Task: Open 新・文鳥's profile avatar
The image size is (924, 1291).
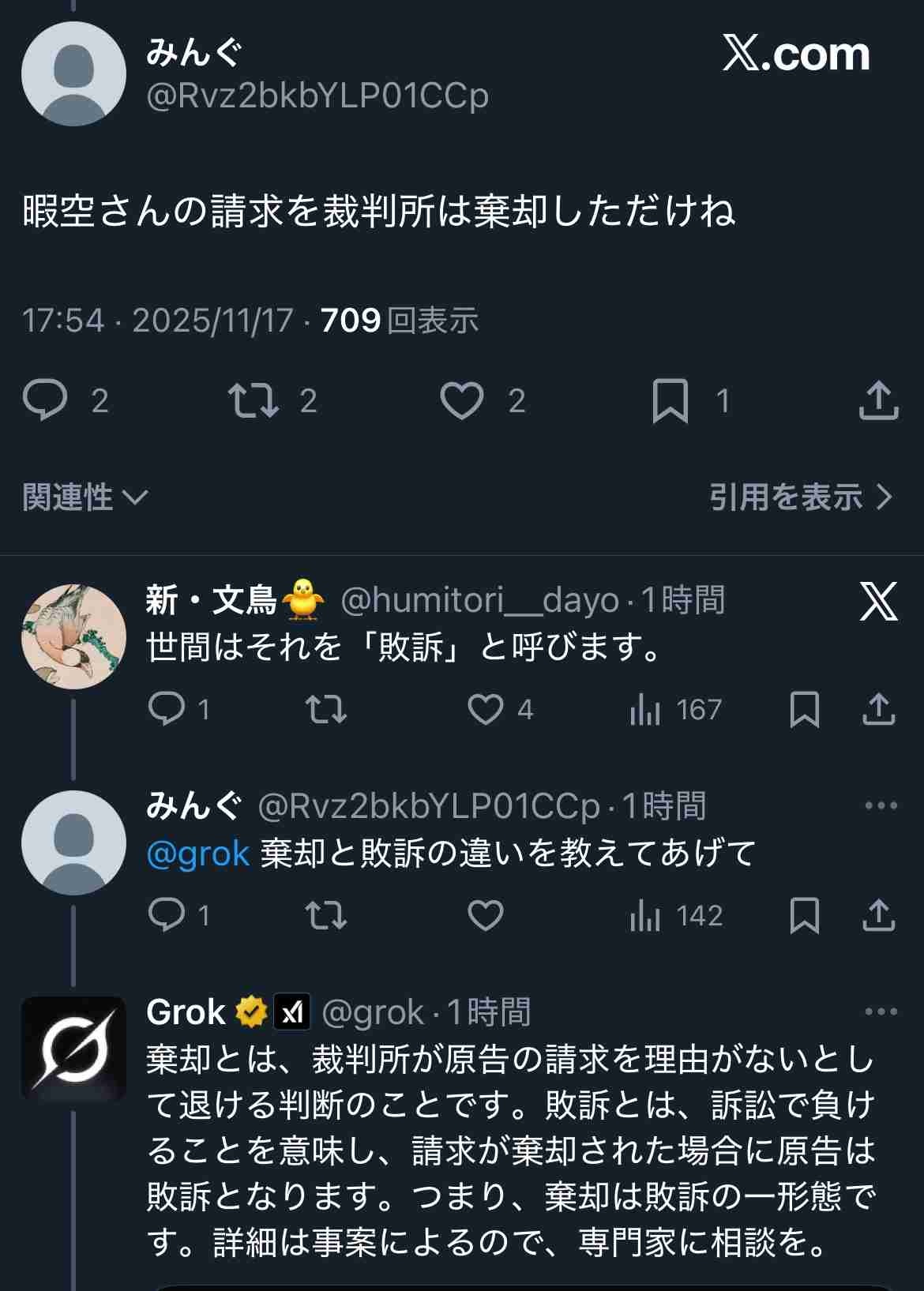Action: [73, 636]
